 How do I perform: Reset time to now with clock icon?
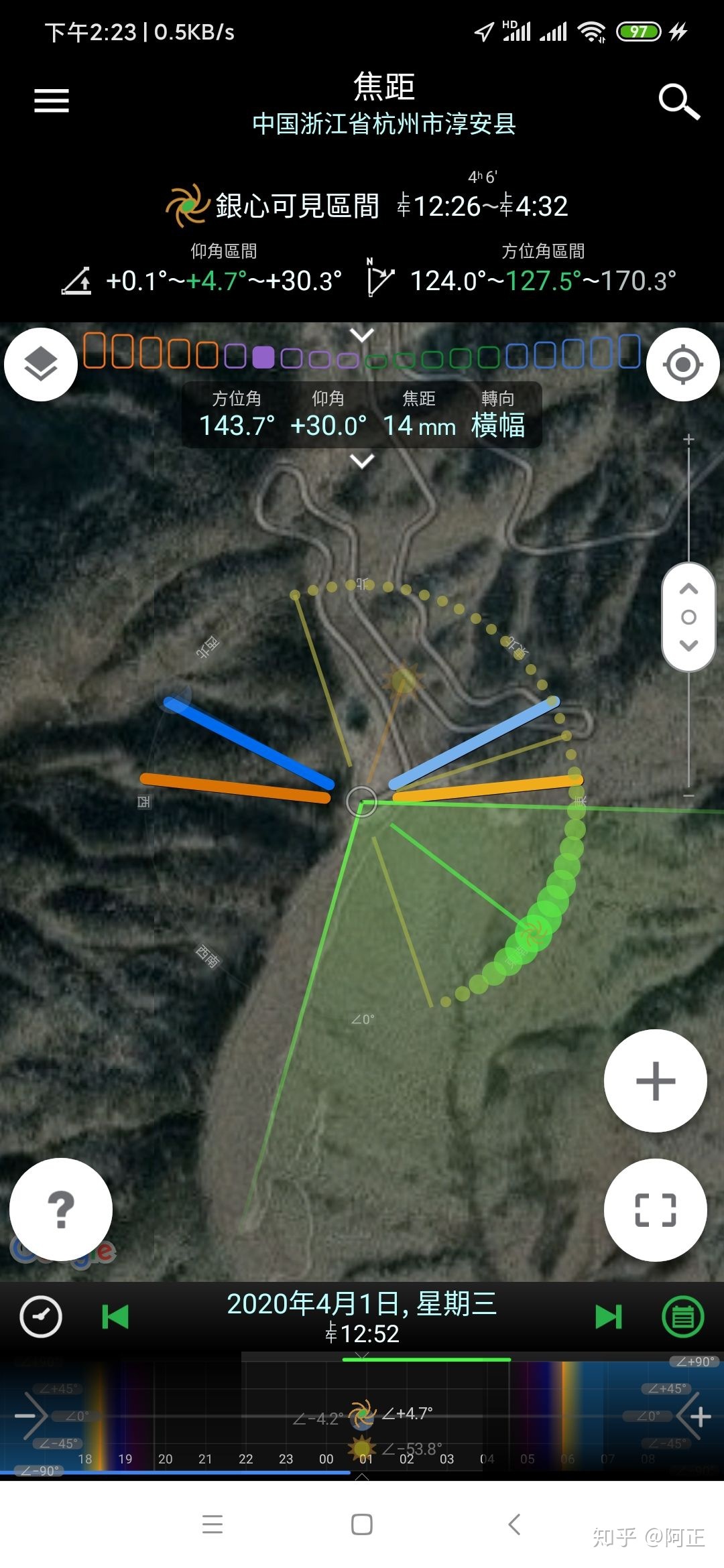(x=41, y=1317)
